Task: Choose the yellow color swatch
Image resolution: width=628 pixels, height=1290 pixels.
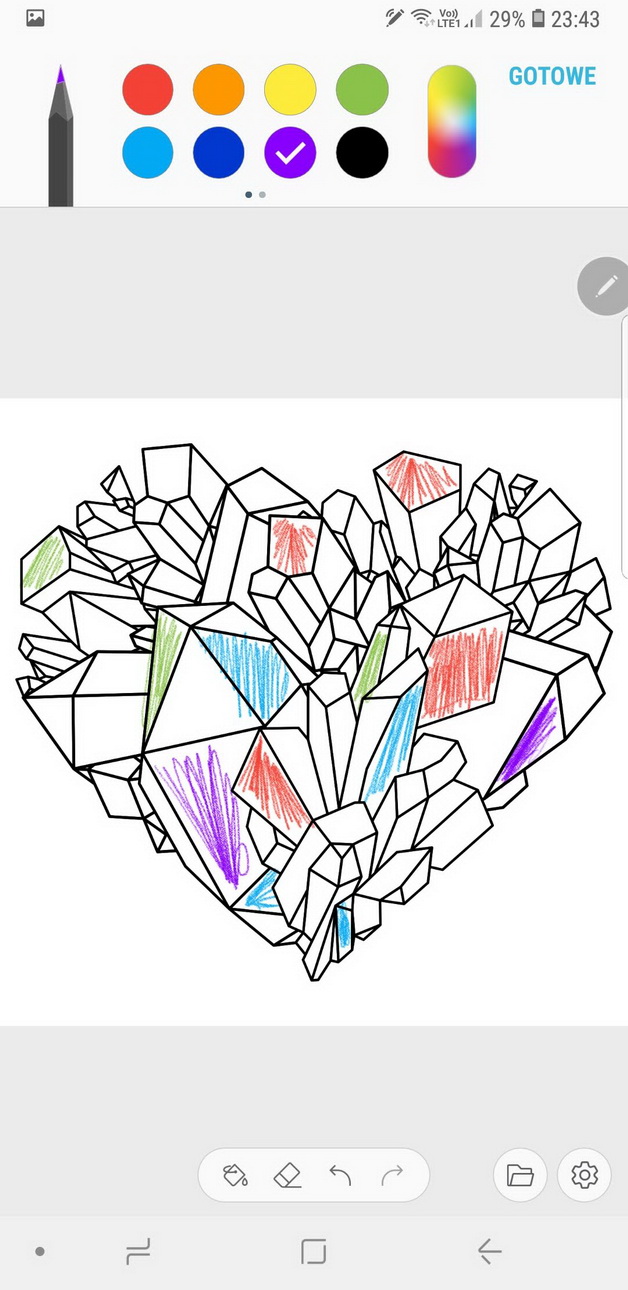Action: 290,89
